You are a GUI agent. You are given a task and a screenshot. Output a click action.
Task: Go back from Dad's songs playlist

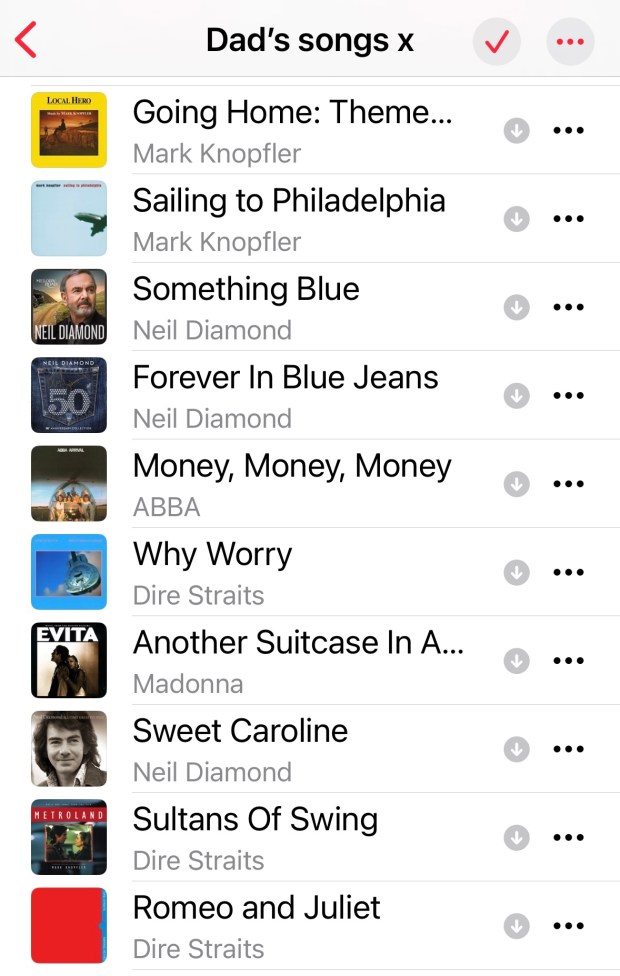(27, 41)
